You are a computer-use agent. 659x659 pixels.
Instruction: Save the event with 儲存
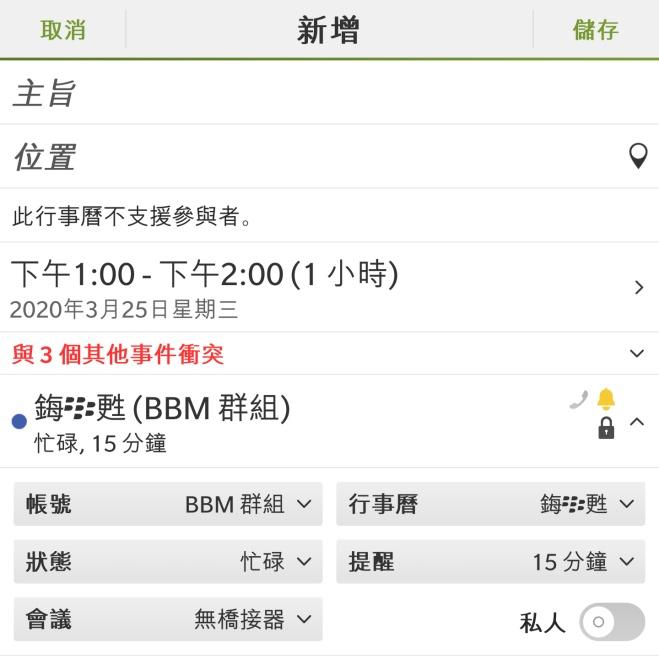tap(595, 30)
